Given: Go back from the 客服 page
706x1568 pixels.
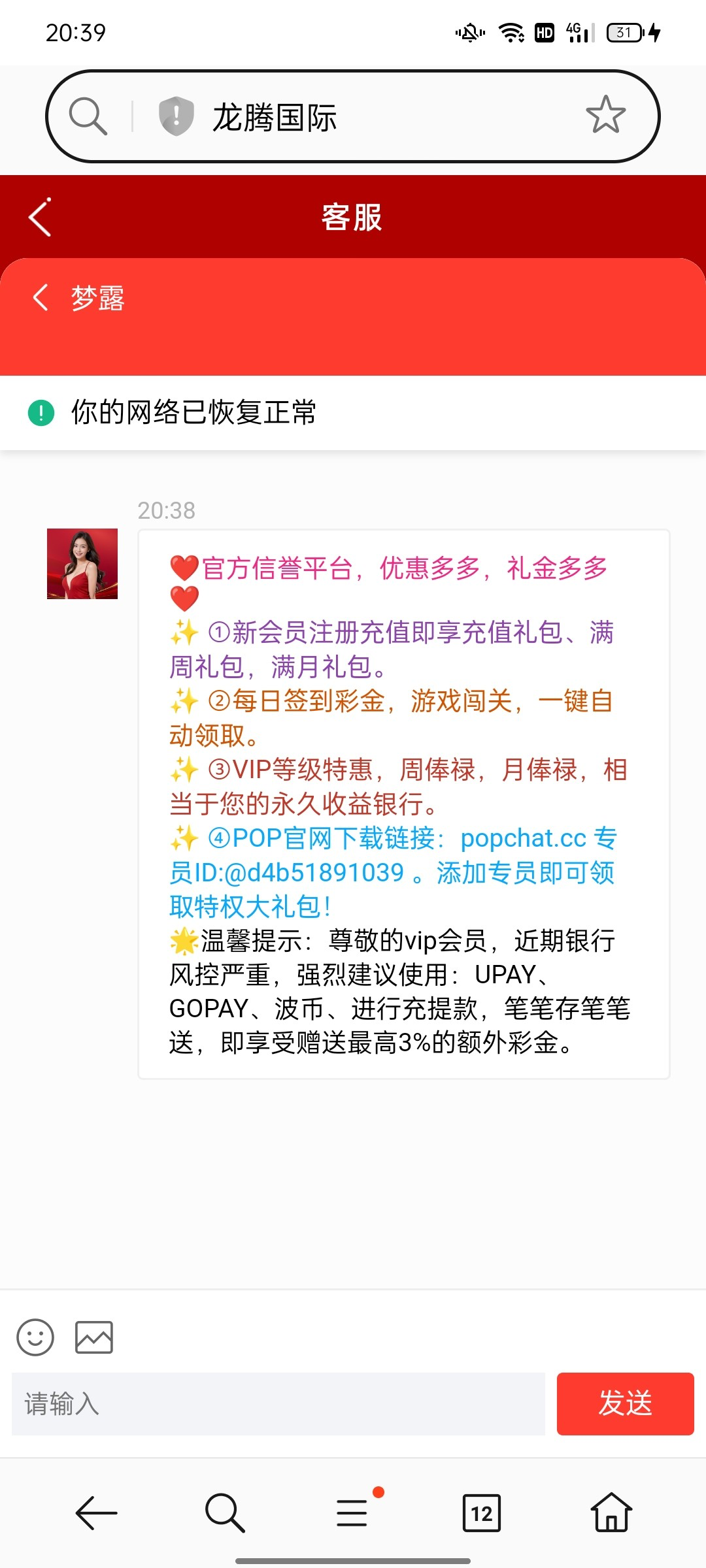Looking at the screenshot, I should (x=40, y=217).
